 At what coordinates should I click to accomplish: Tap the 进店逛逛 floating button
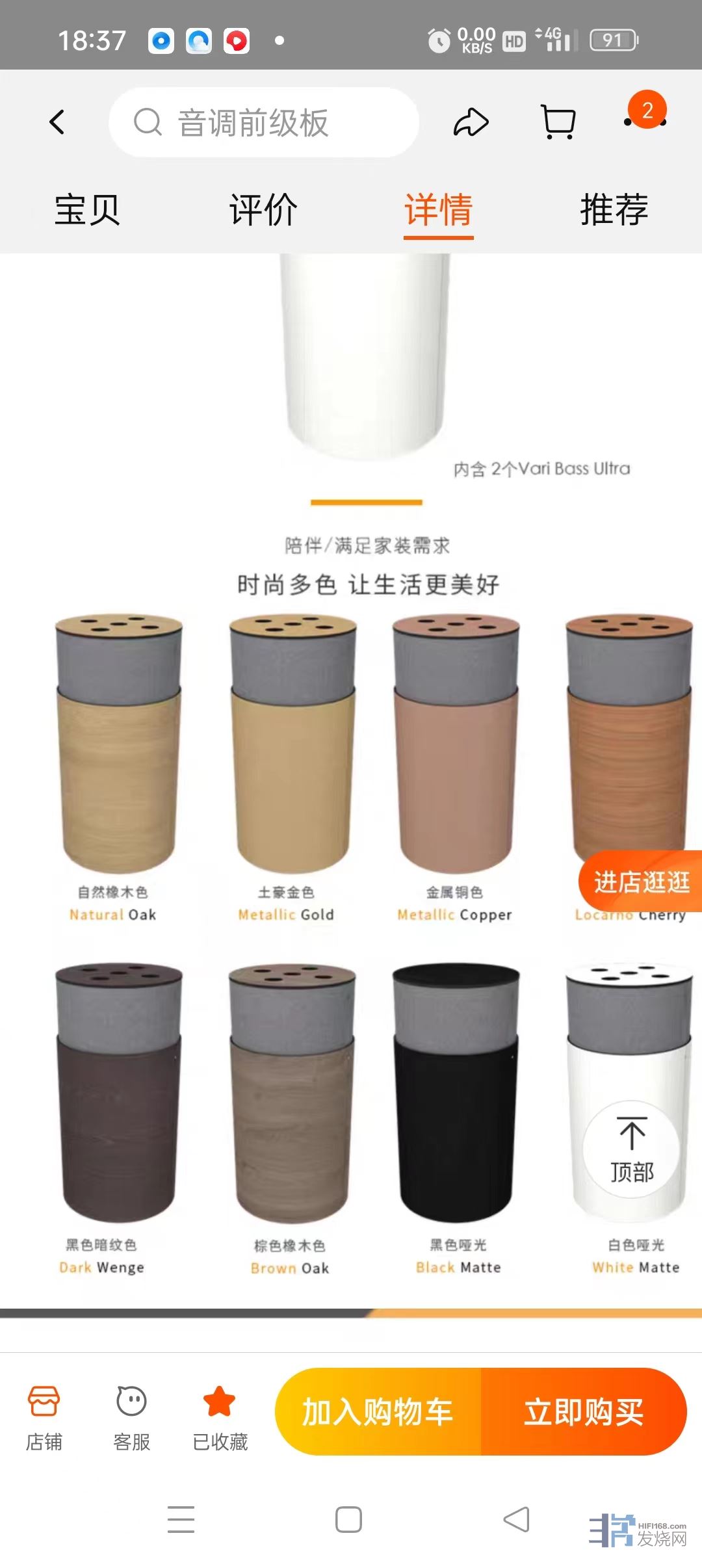[641, 882]
